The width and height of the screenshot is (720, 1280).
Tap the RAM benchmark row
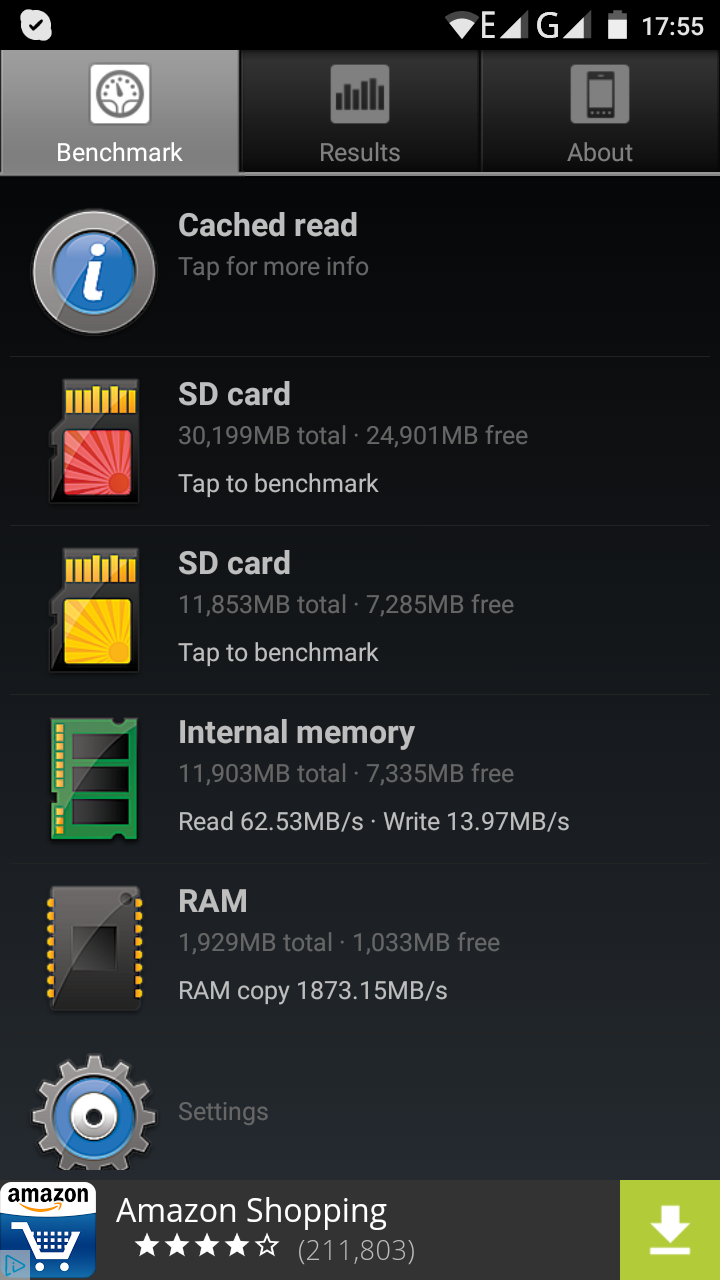(x=360, y=949)
